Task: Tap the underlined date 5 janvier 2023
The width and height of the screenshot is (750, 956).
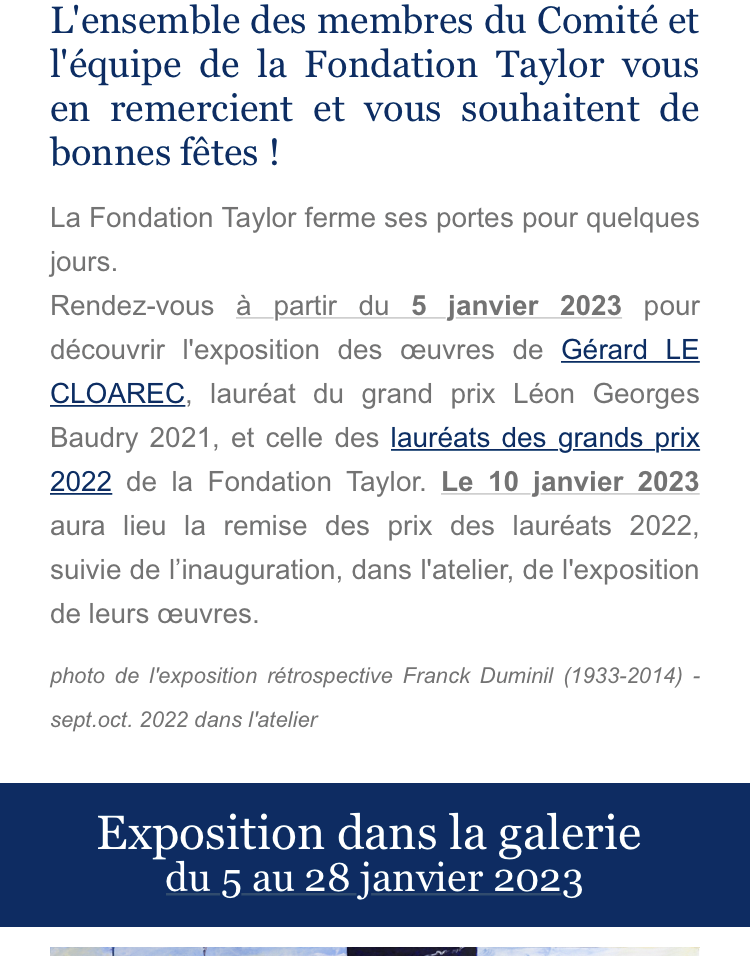Action: (x=515, y=307)
